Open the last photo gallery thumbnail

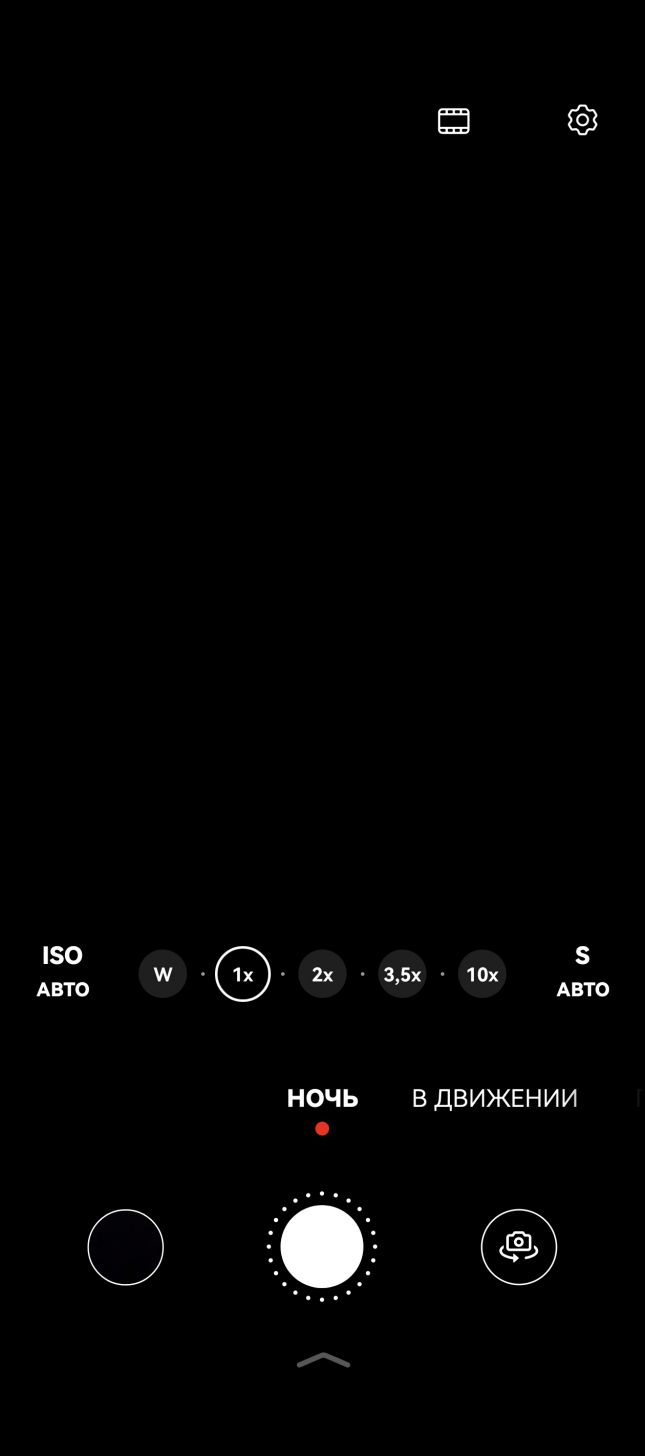click(126, 1247)
